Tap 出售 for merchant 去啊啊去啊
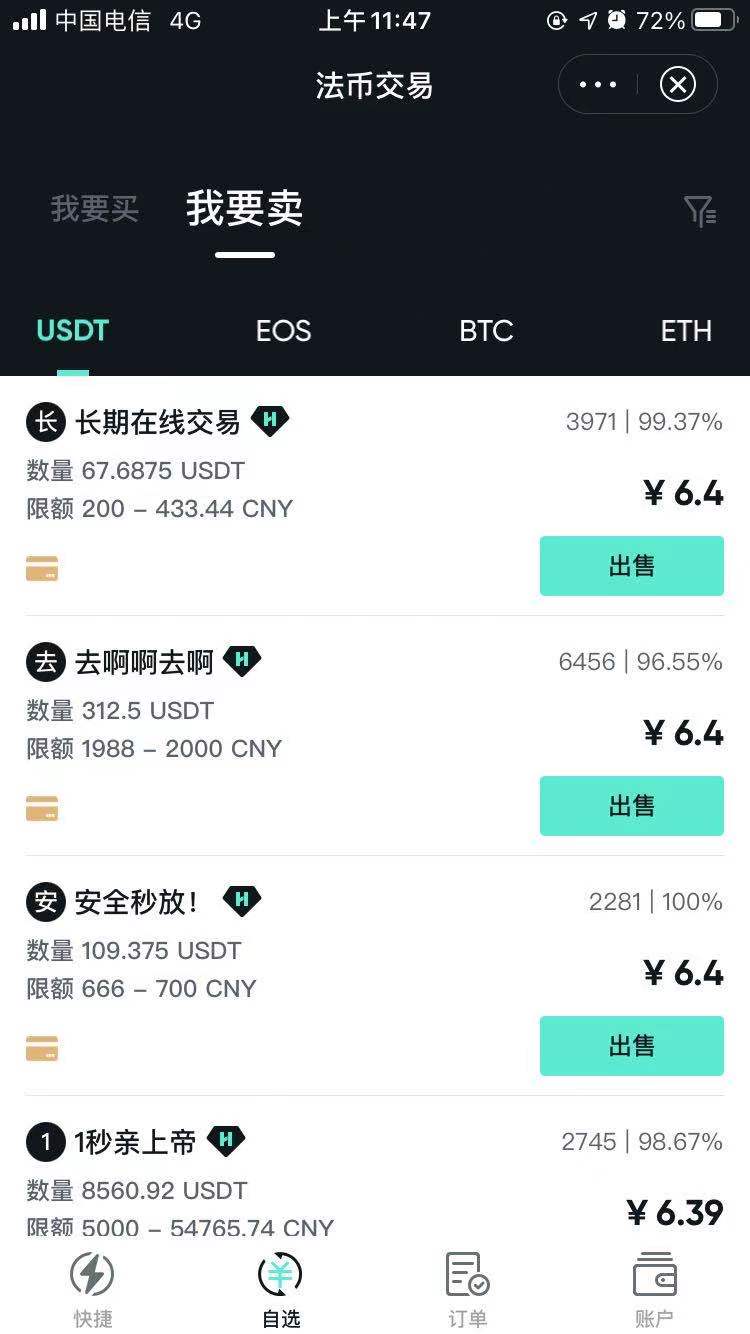The image size is (750, 1334). tap(632, 806)
